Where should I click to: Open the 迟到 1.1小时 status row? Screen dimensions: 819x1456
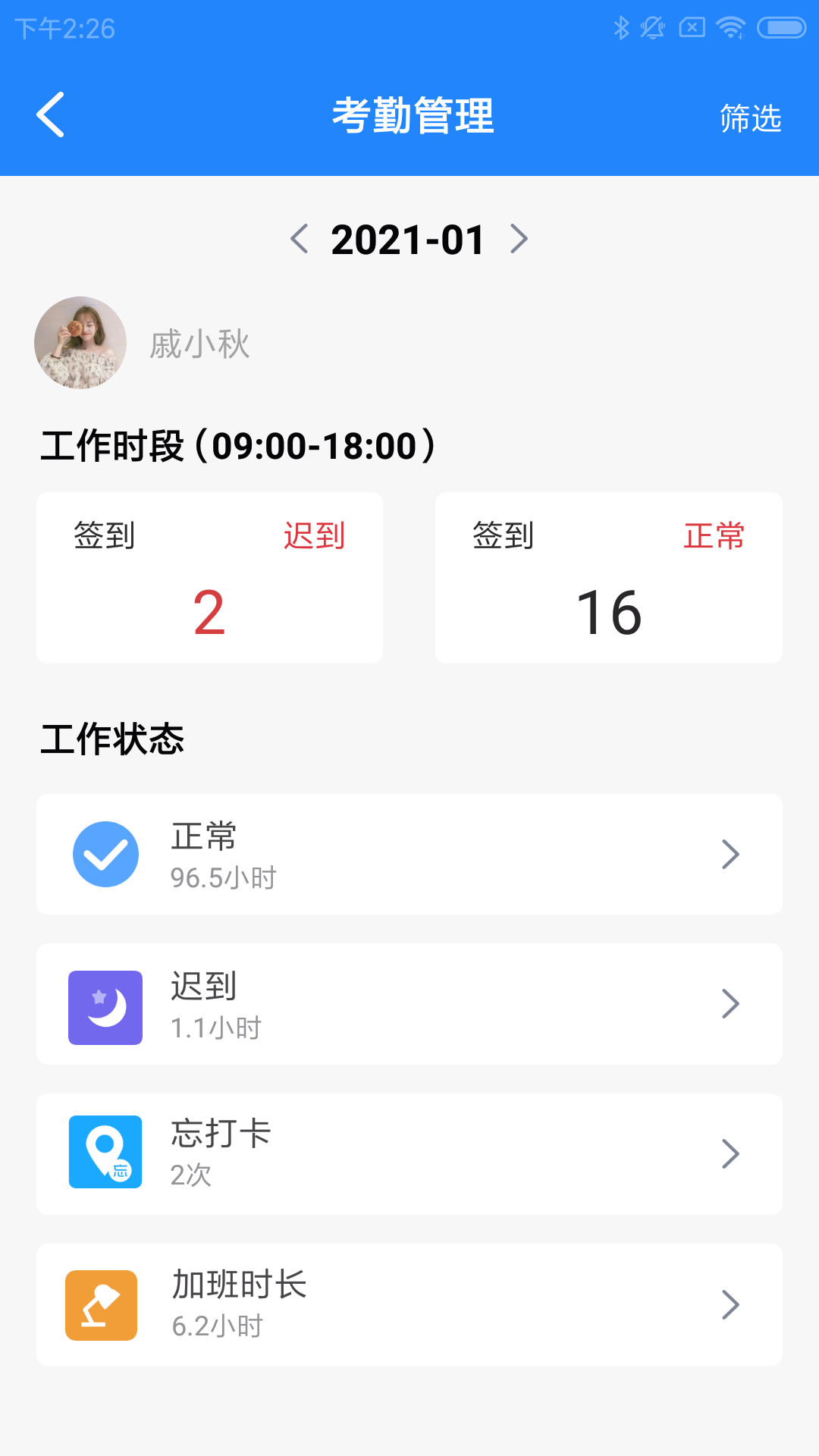tap(409, 1004)
